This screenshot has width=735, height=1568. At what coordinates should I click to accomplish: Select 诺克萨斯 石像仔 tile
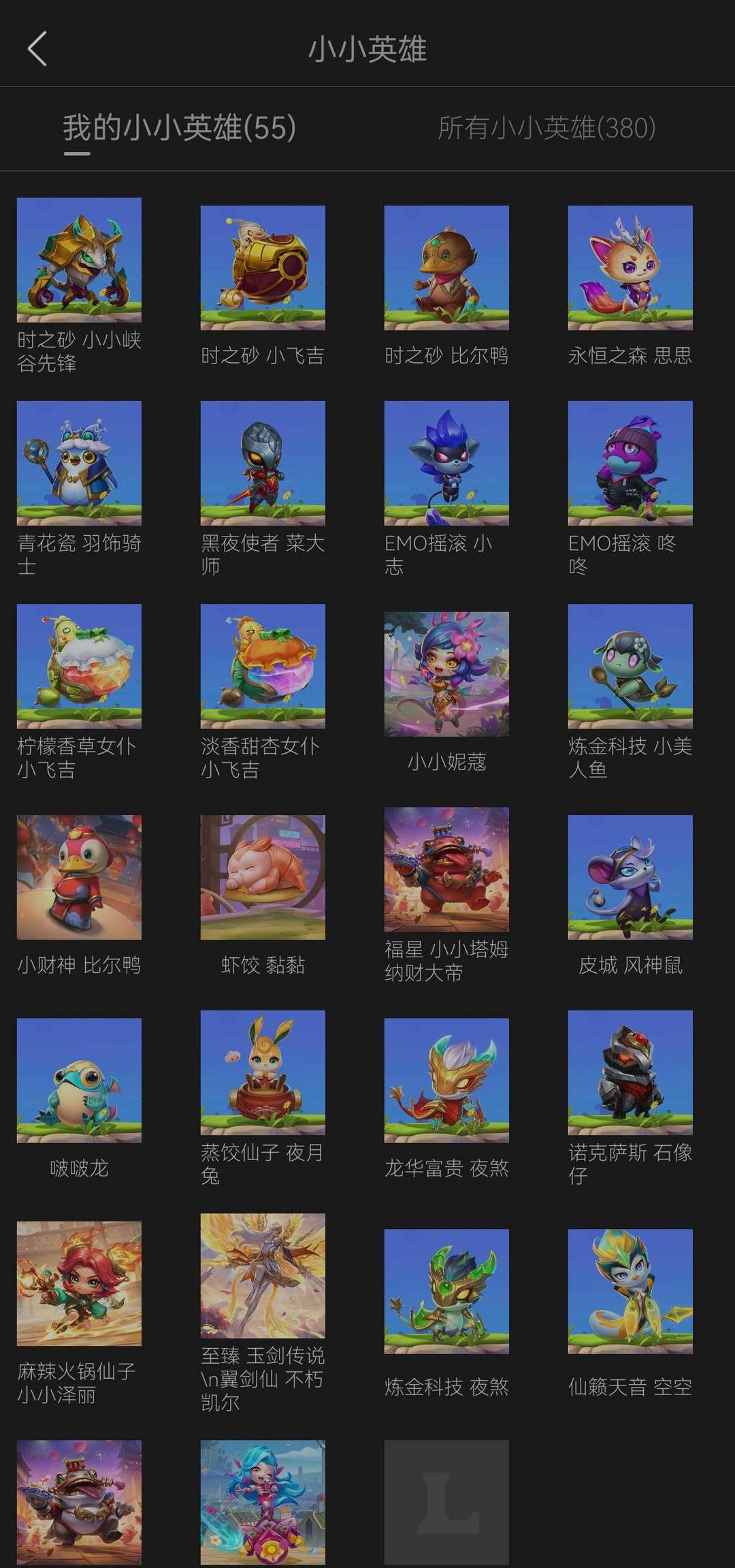(630, 1072)
